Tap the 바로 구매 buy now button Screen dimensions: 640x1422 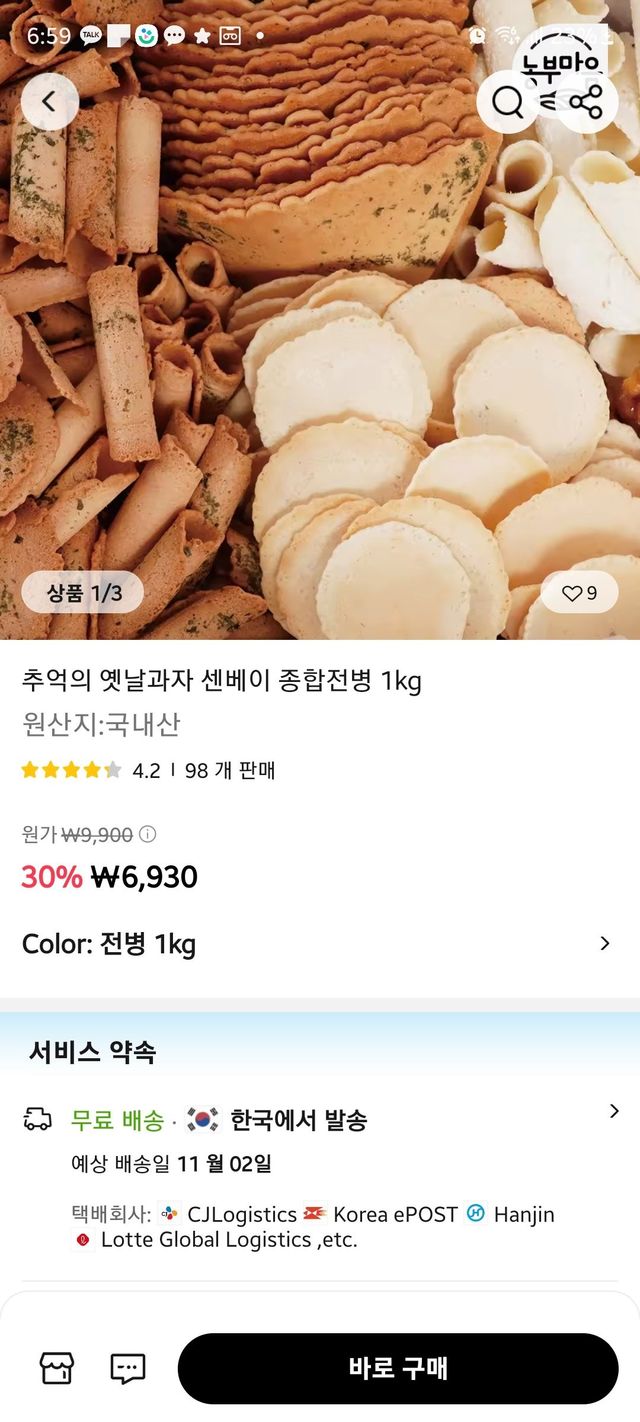[x=398, y=1368]
